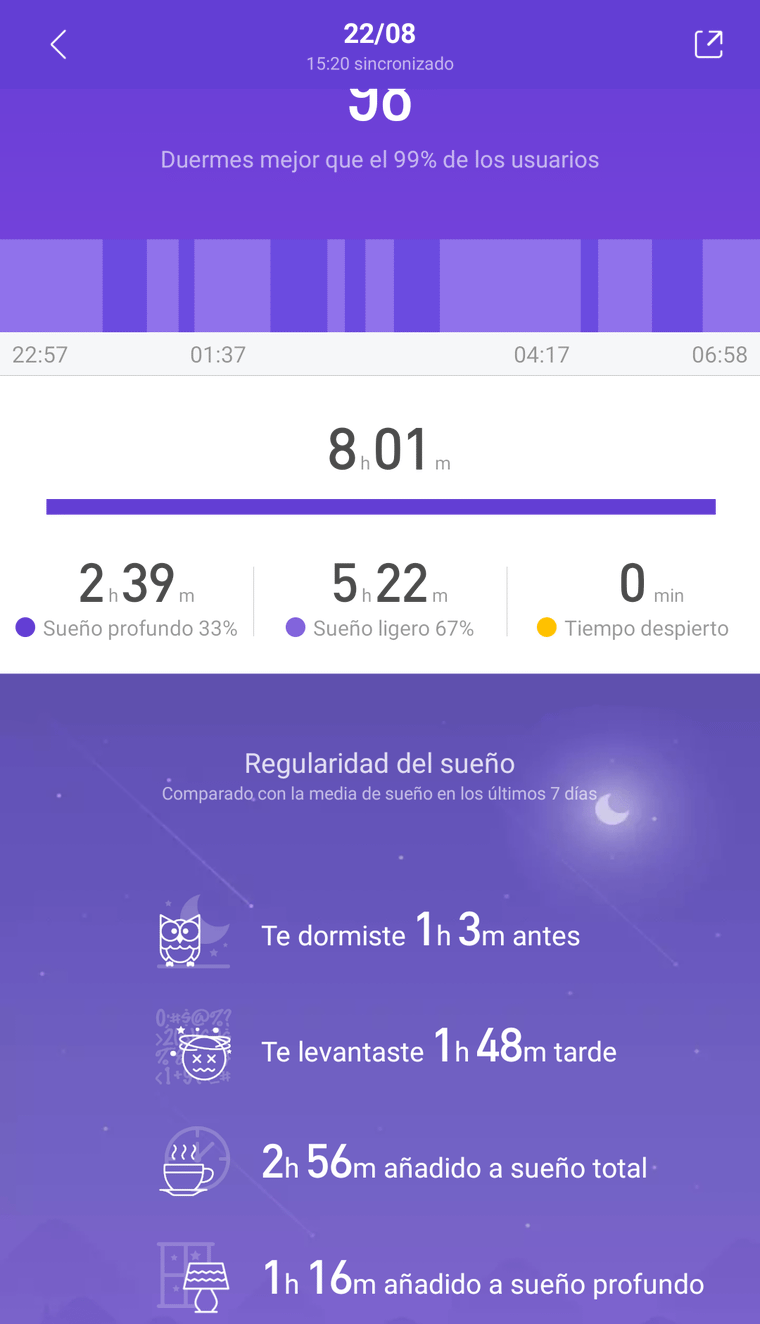Open Regularidad del sueño details

[x=379, y=762]
